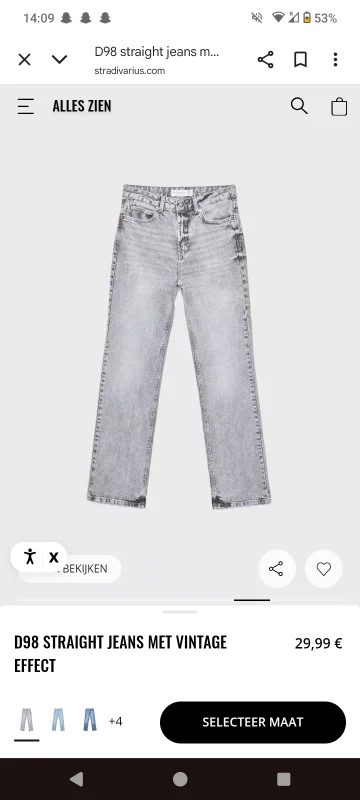The height and width of the screenshot is (800, 360).
Task: Go back with the system back button
Action: (x=76, y=779)
